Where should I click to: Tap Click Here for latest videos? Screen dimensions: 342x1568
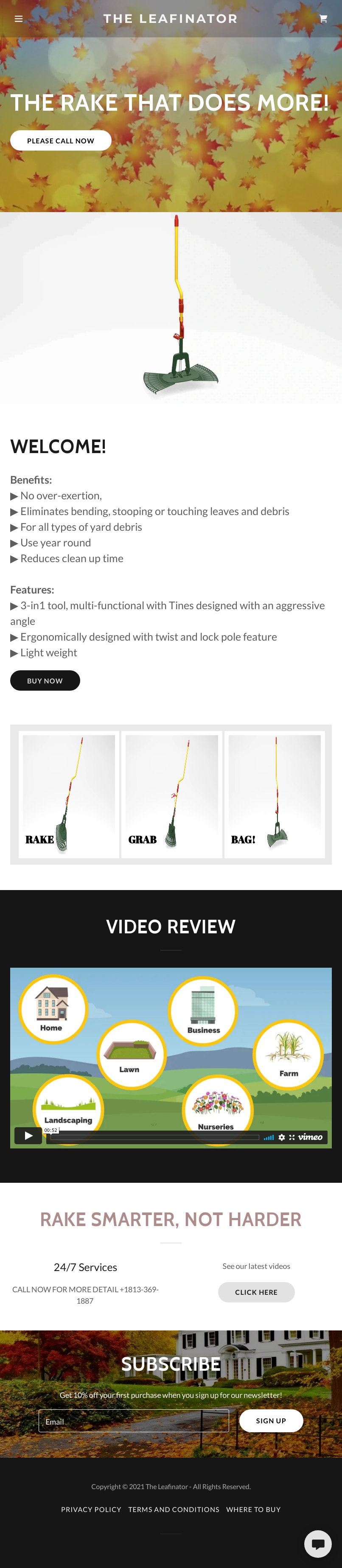click(256, 1292)
